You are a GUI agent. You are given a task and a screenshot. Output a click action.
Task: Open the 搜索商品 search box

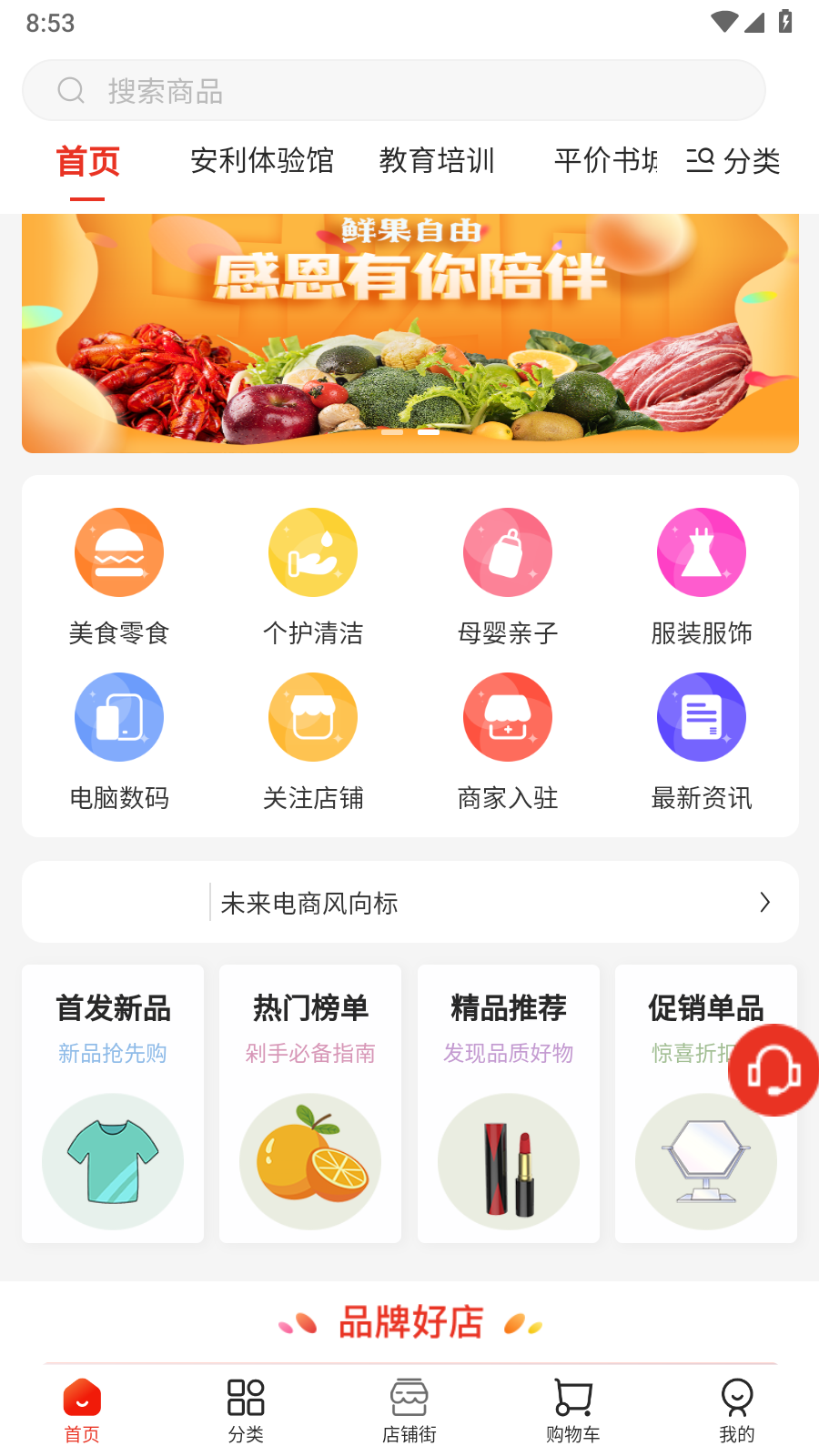point(393,91)
